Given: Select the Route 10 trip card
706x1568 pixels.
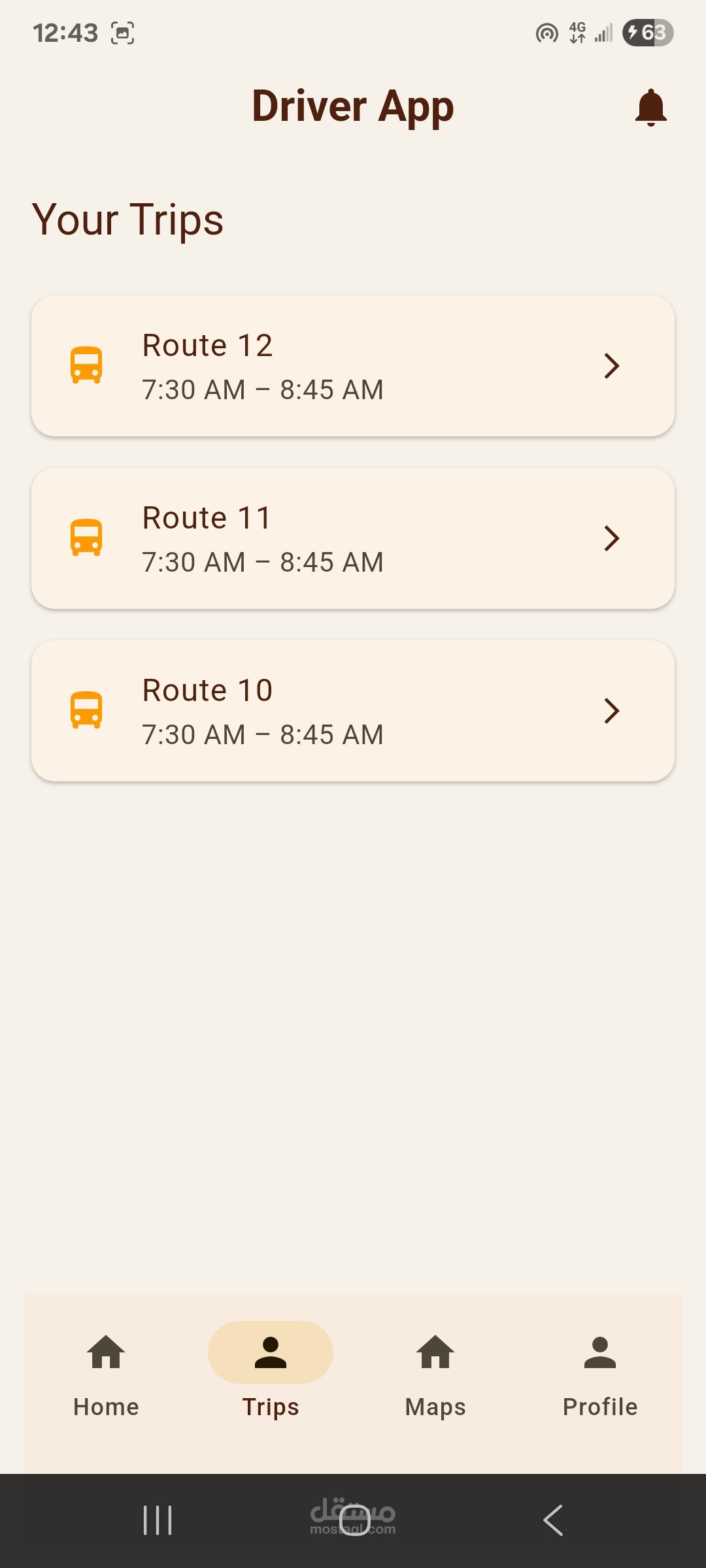Looking at the screenshot, I should click(x=353, y=711).
